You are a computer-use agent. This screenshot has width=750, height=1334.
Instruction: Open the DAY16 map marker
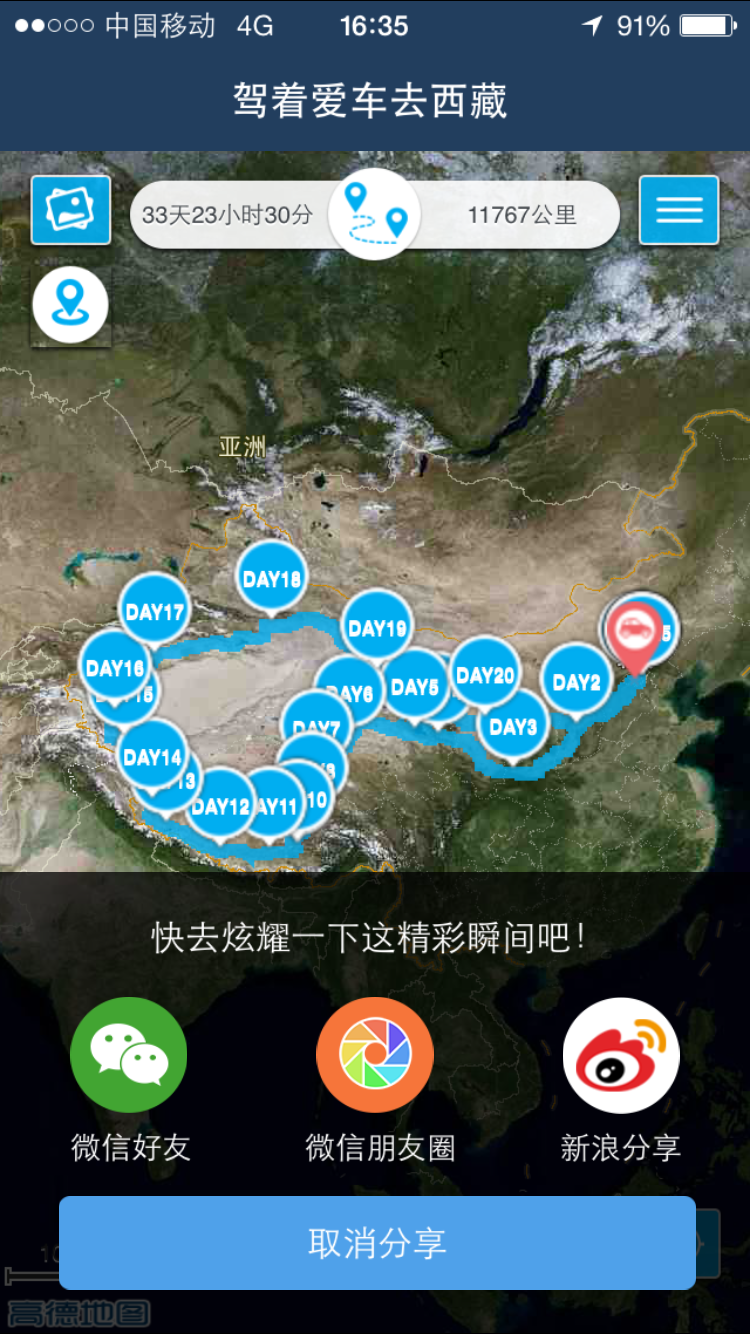[113, 667]
